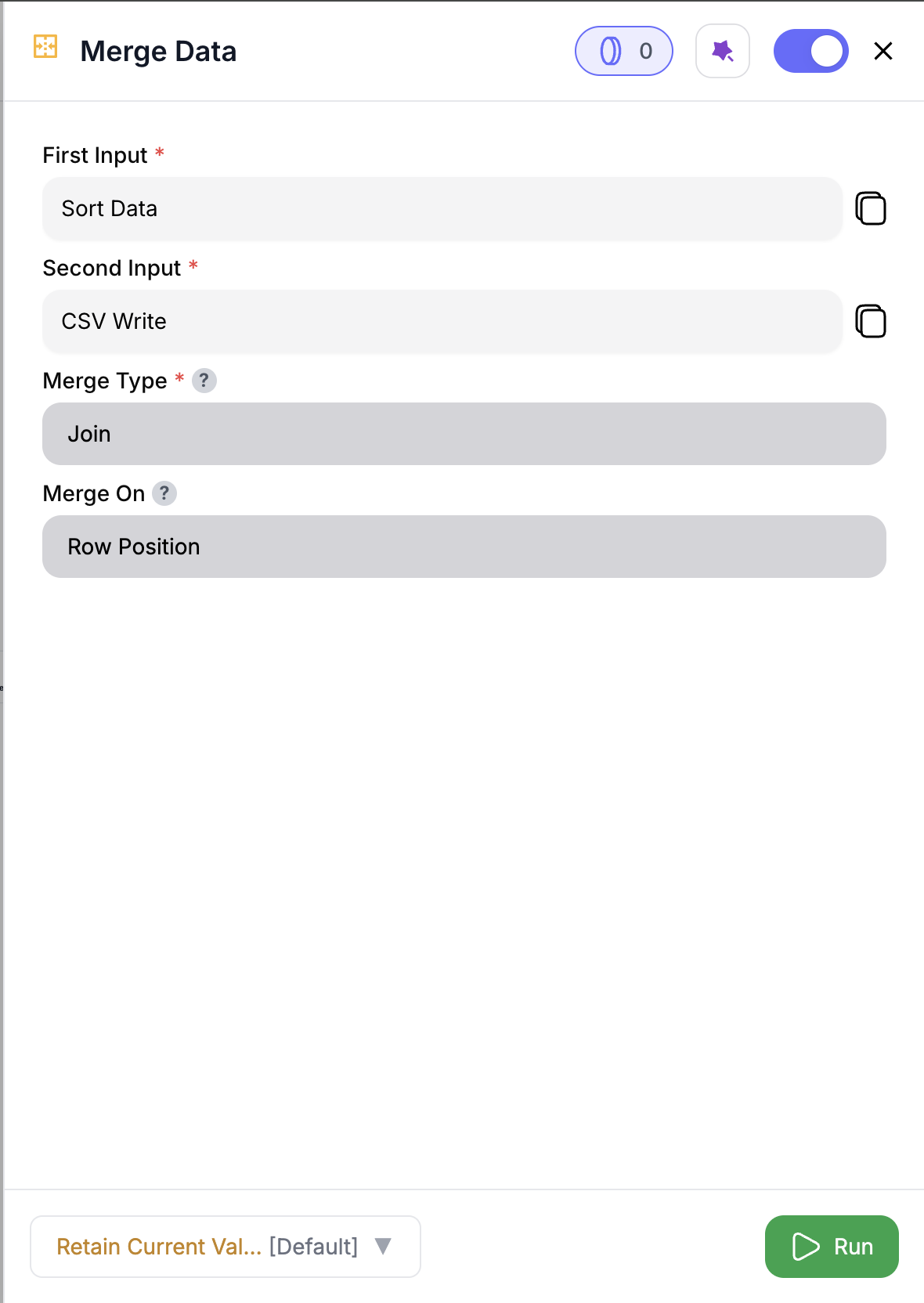View the Merge Type help tooltip
This screenshot has width=924, height=1303.
(x=204, y=381)
